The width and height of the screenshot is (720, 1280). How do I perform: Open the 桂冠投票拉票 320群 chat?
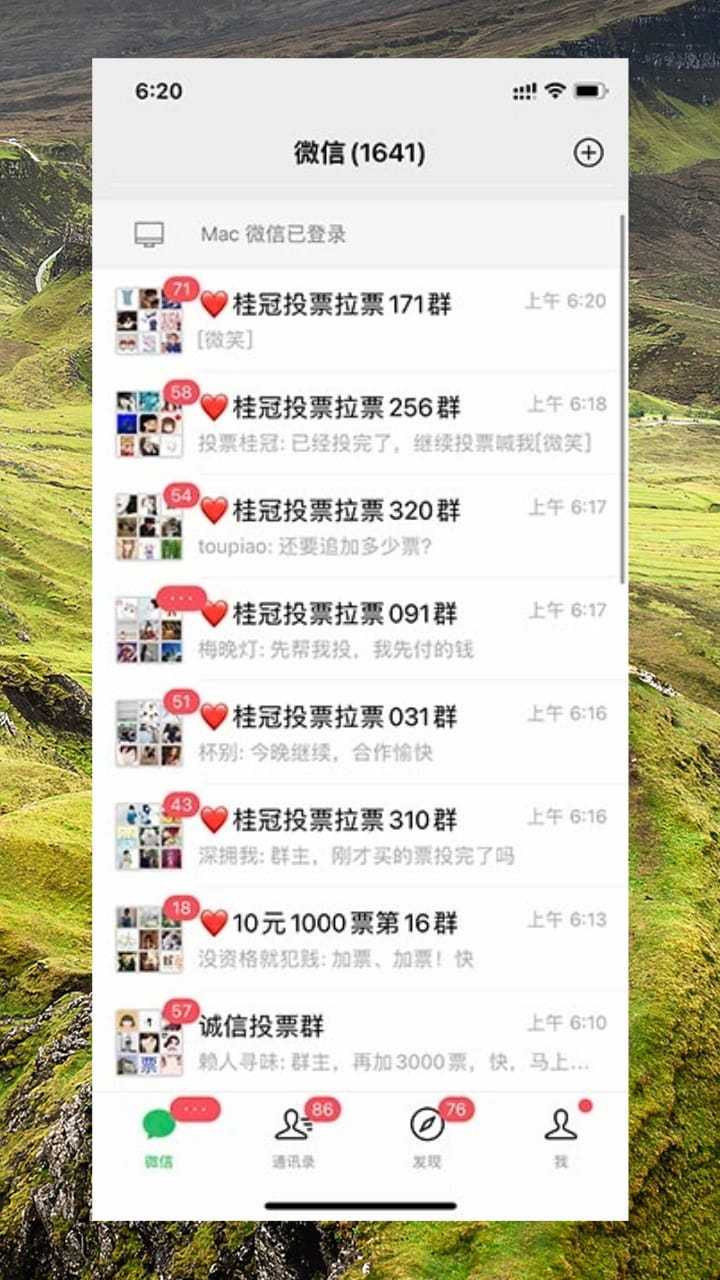[x=360, y=527]
